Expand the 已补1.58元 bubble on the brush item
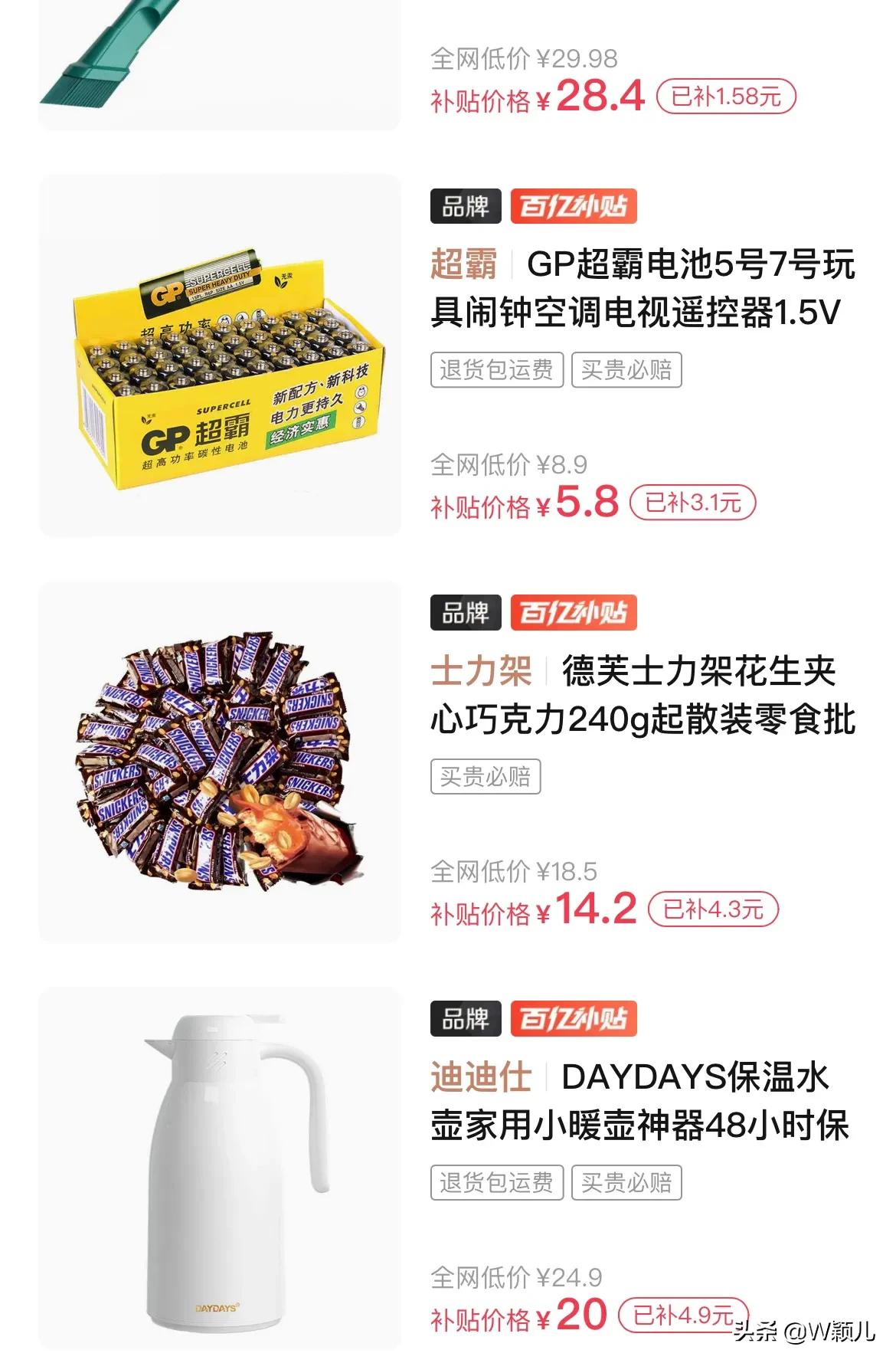Image resolution: width=896 pixels, height=1363 pixels. [x=723, y=97]
